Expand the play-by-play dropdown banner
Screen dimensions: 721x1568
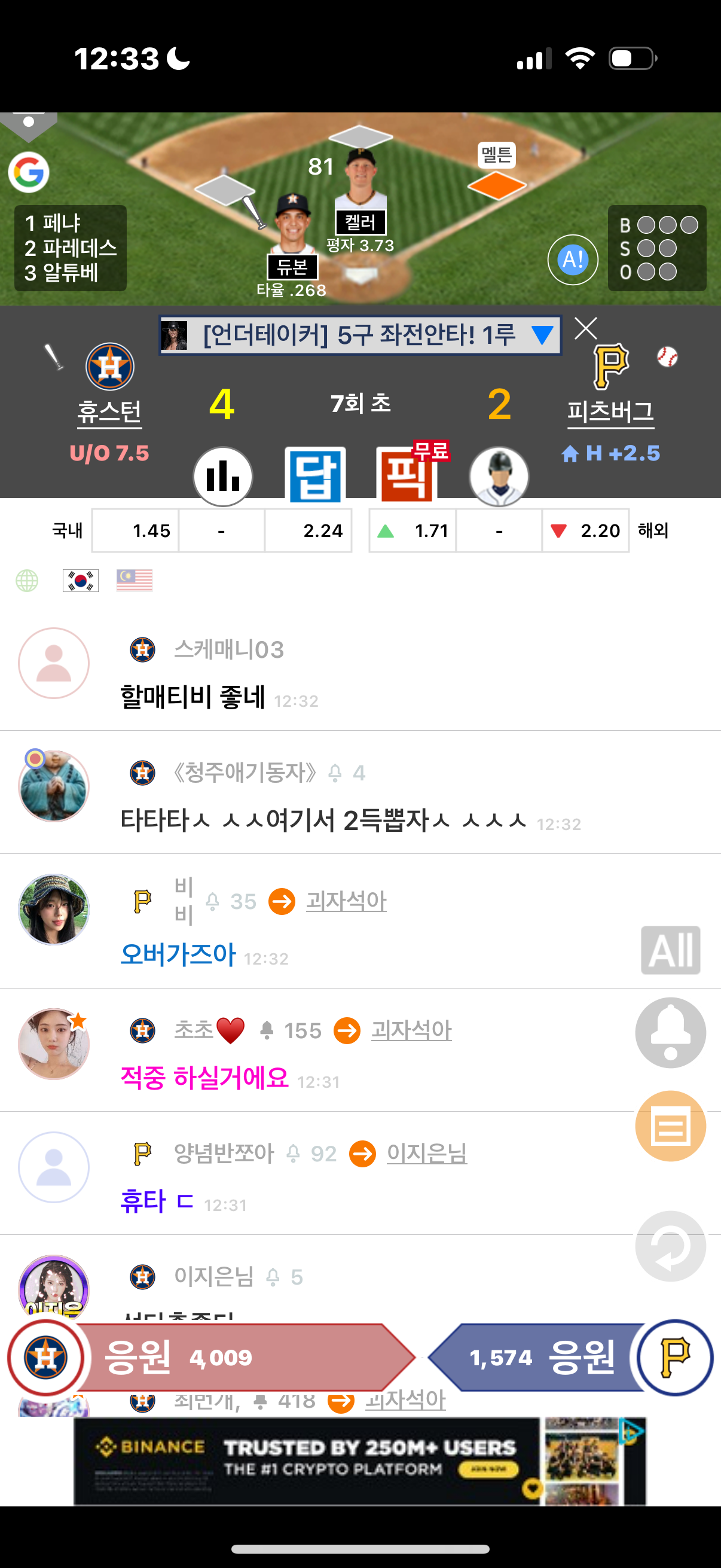click(541, 335)
